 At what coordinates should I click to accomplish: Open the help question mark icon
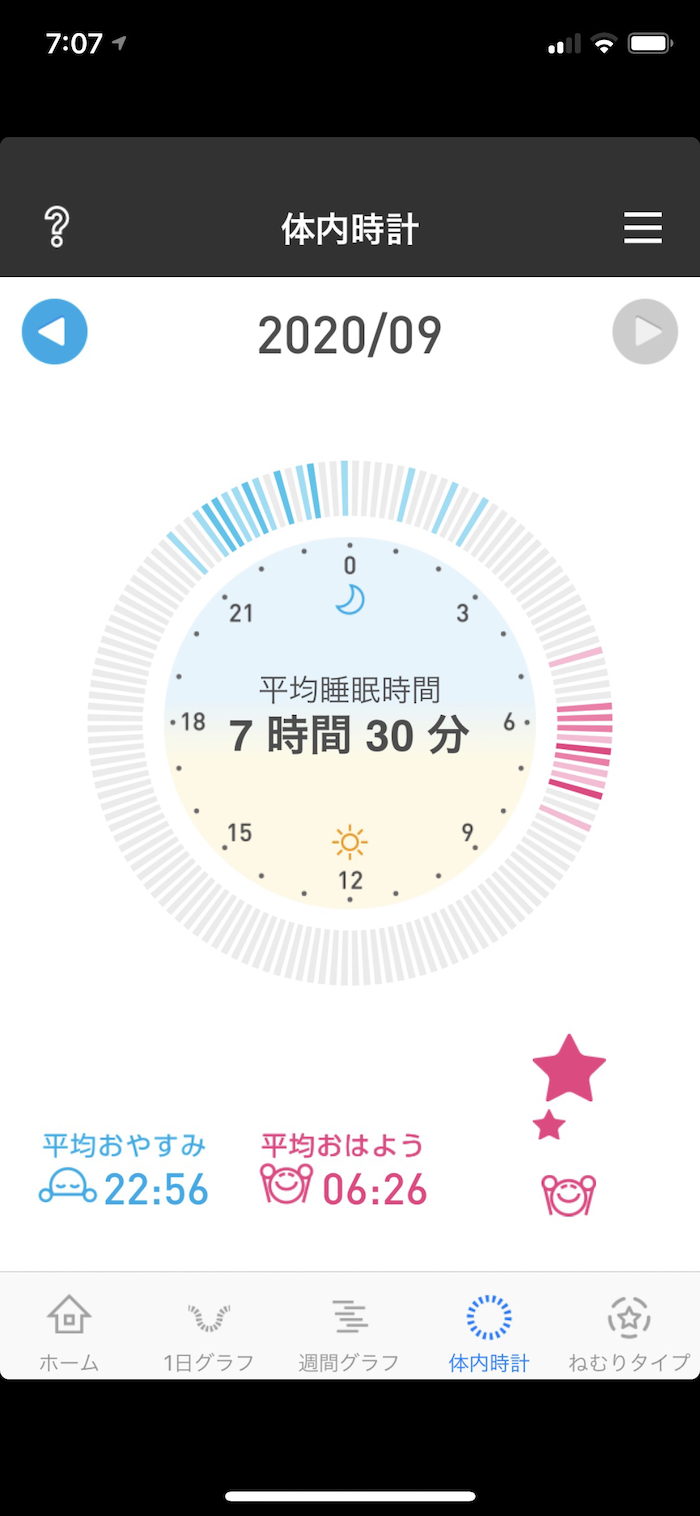tap(57, 228)
